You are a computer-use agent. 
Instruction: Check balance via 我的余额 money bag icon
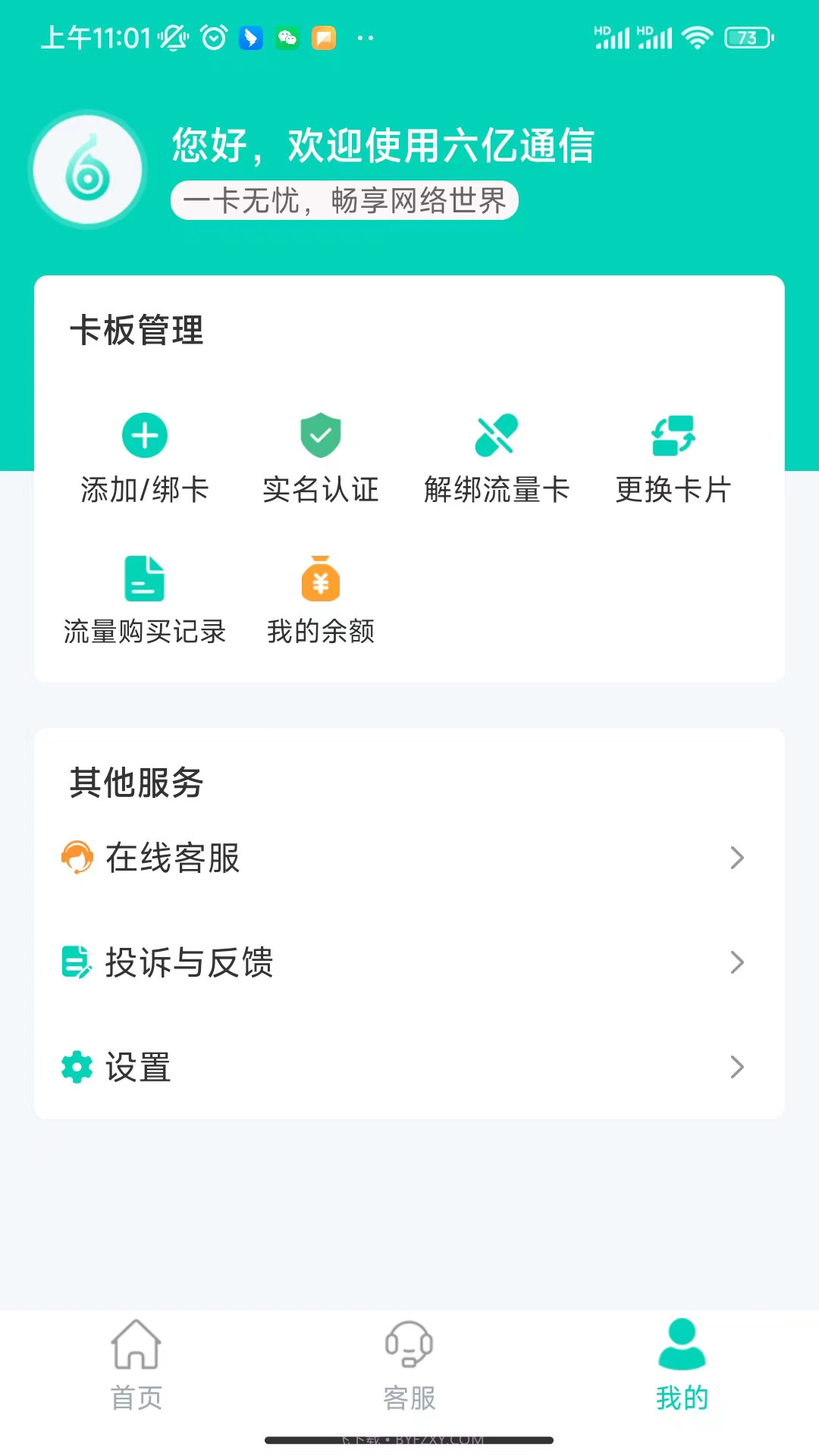point(321,578)
